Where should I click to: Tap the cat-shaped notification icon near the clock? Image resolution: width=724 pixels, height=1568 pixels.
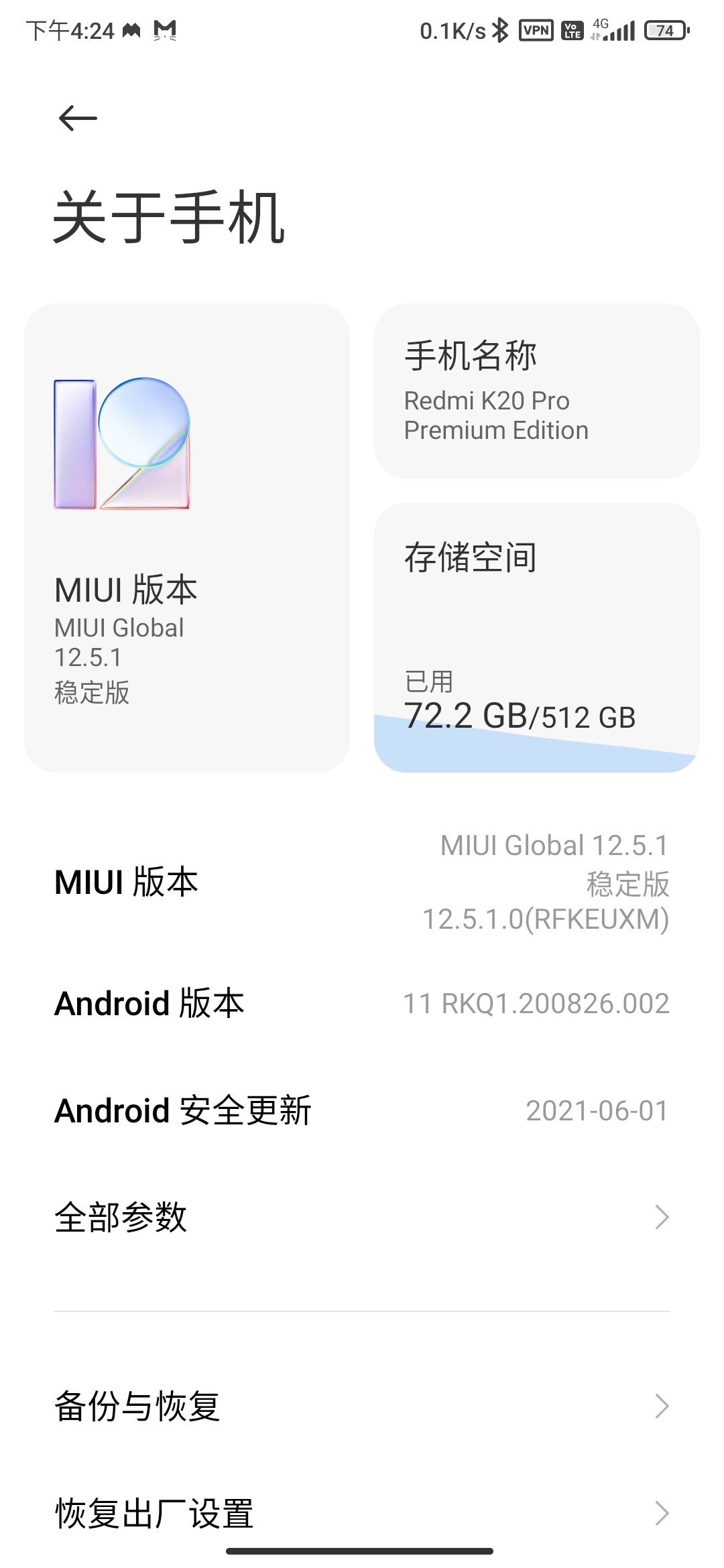pyautogui.click(x=166, y=29)
